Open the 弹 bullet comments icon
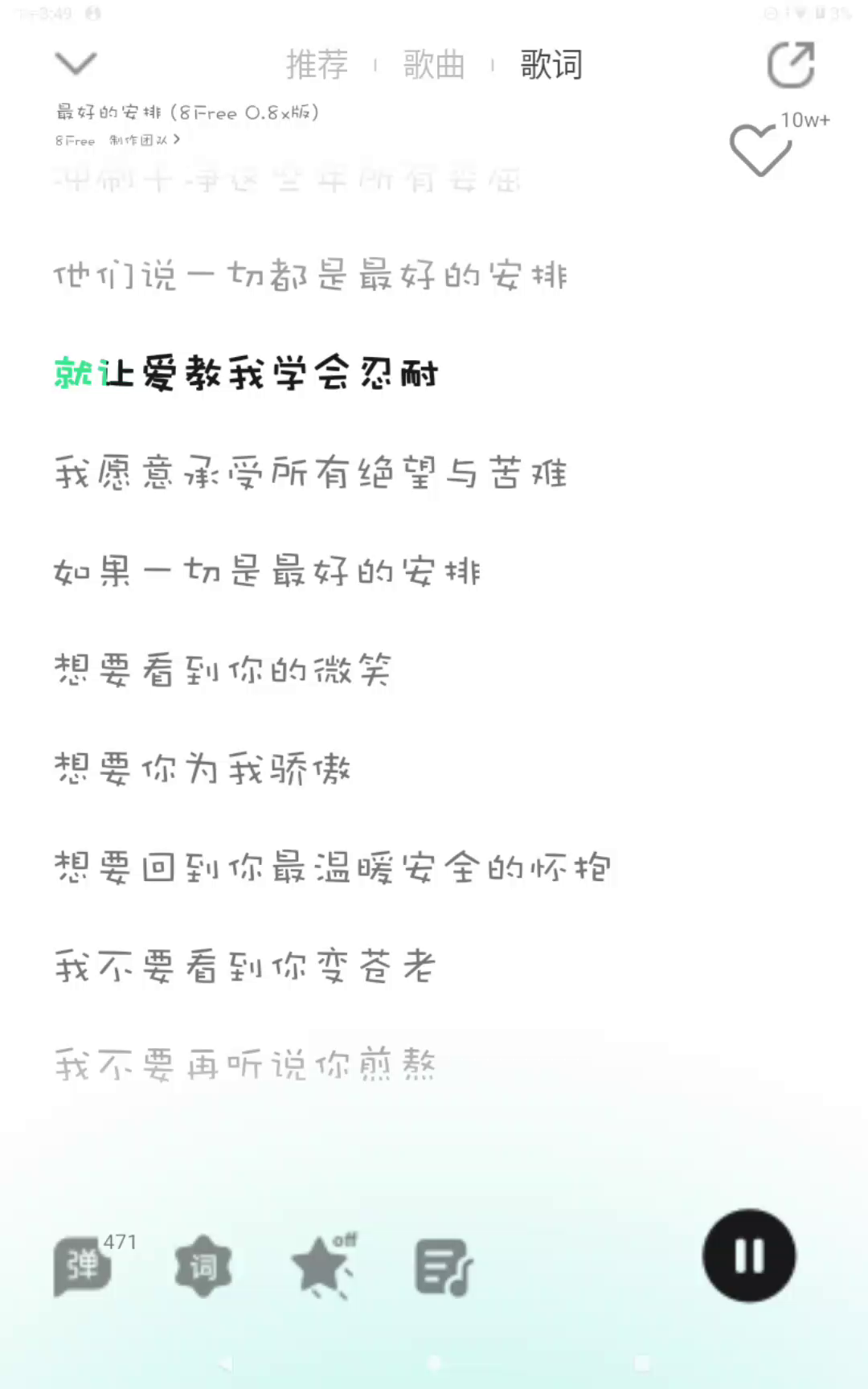Image resolution: width=868 pixels, height=1389 pixels. coord(83,1267)
